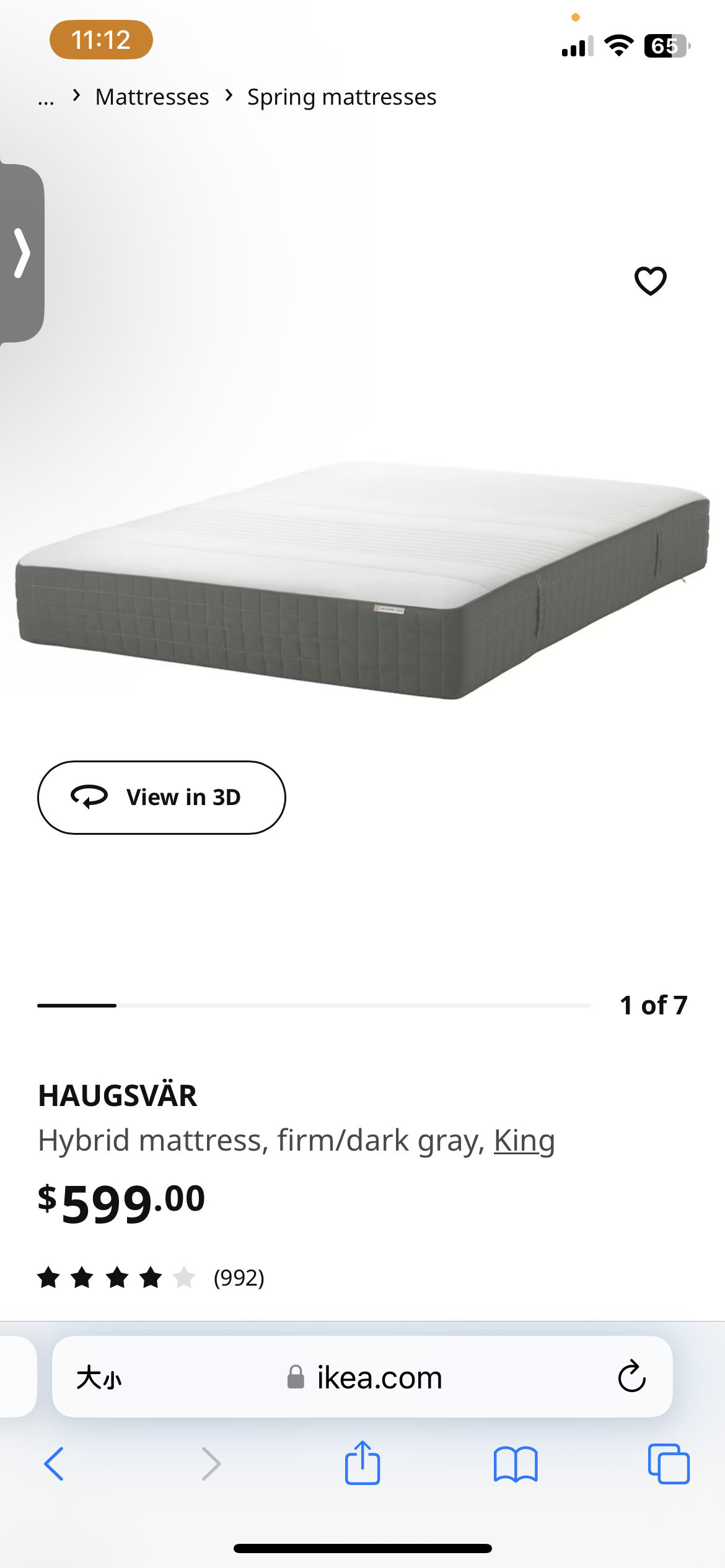Go to the Mattresses breadcrumb
The height and width of the screenshot is (1568, 725).
[x=152, y=97]
